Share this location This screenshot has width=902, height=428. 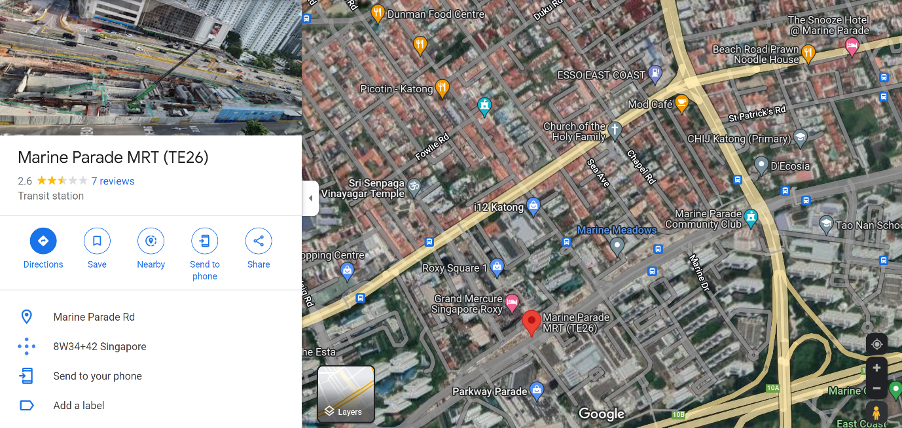tap(258, 241)
